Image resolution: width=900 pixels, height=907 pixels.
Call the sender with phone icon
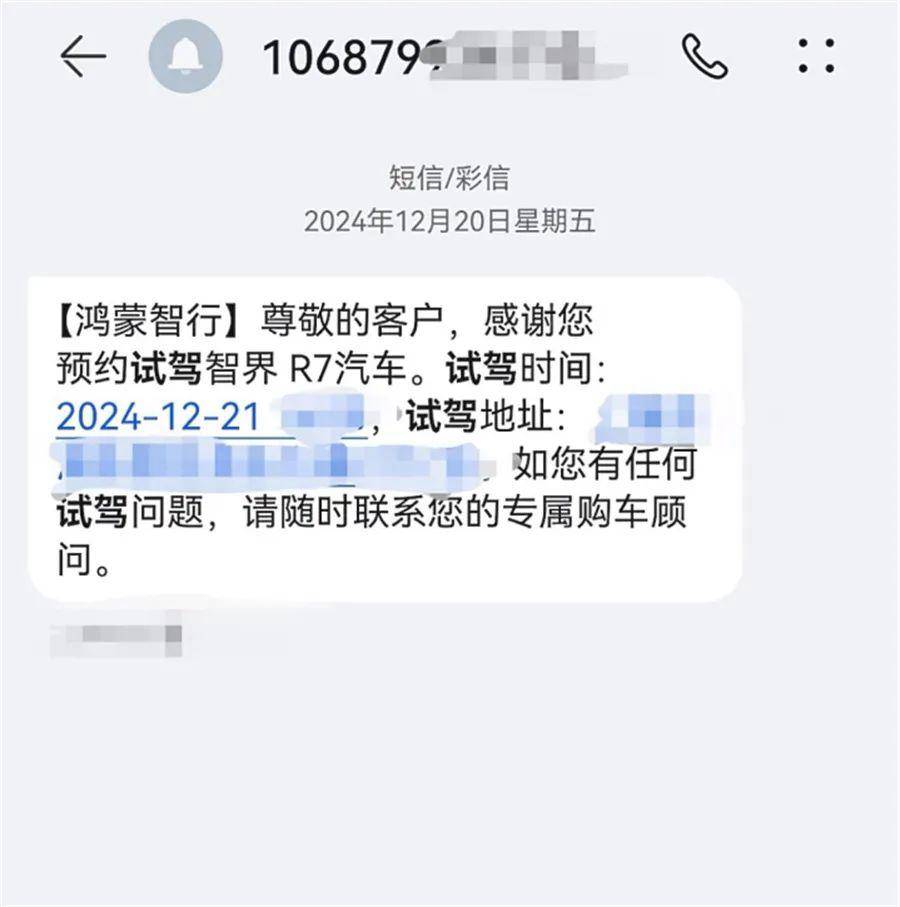(x=704, y=56)
